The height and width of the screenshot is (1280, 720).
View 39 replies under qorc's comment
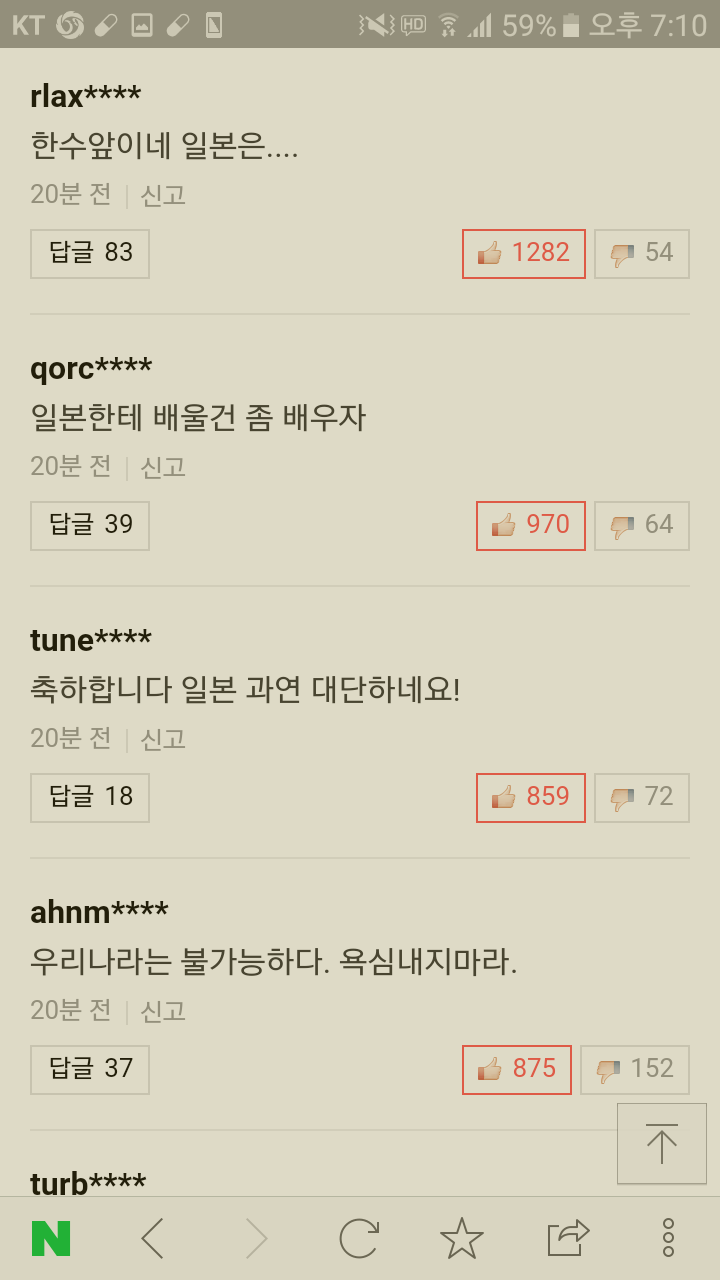pyautogui.click(x=90, y=525)
